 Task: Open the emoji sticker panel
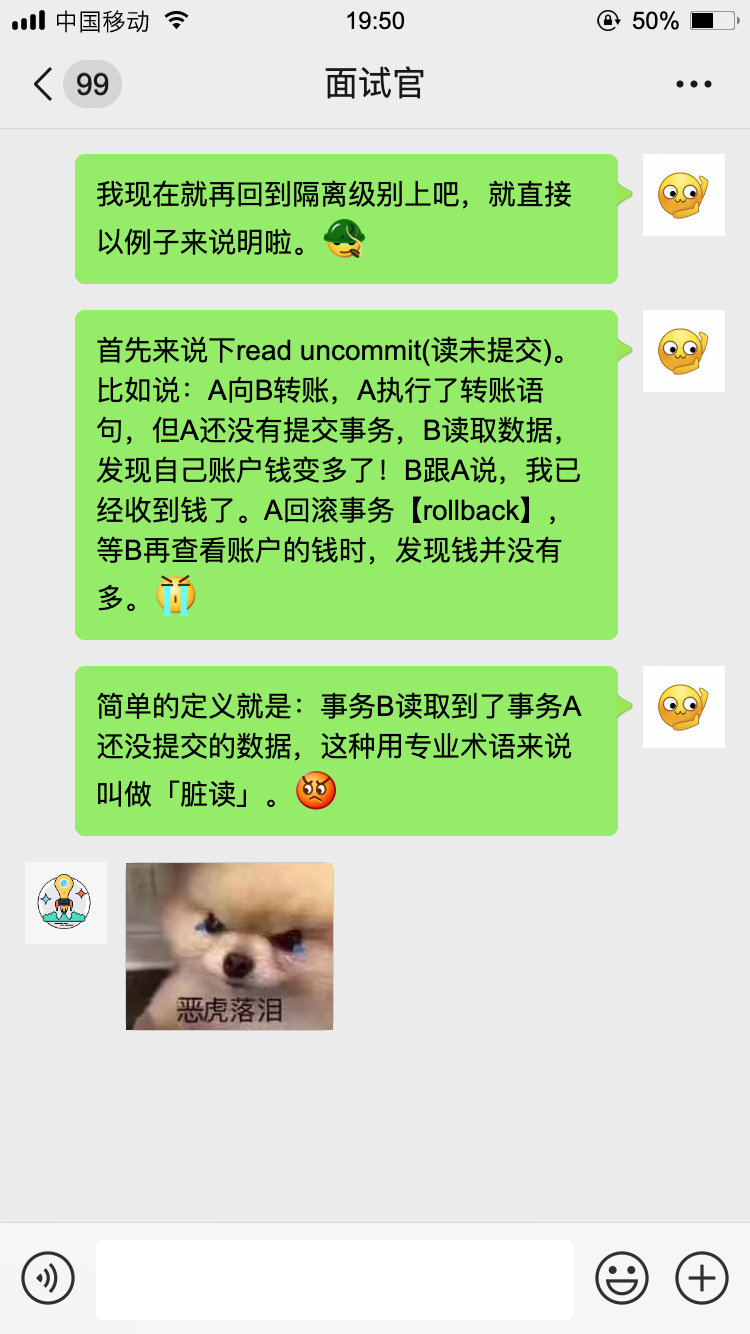621,1278
